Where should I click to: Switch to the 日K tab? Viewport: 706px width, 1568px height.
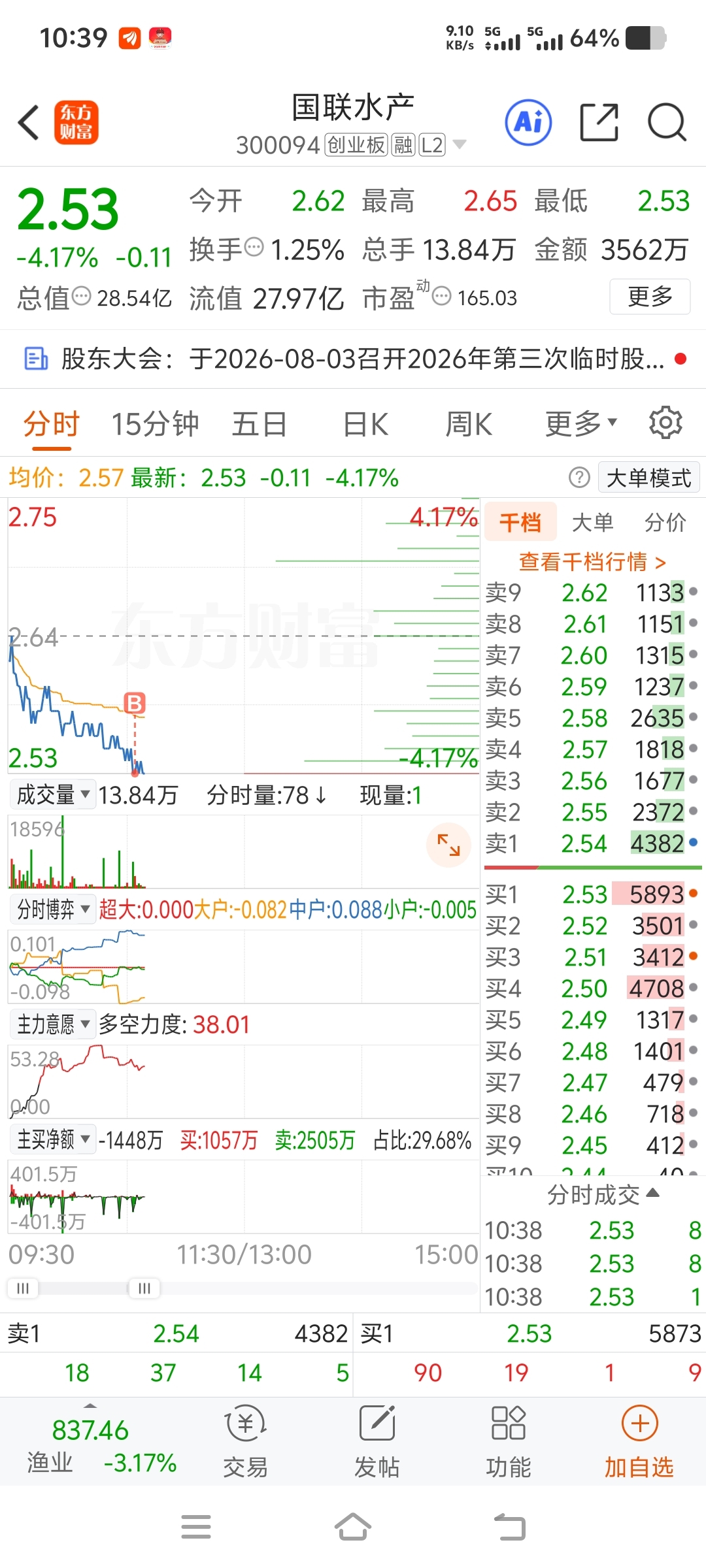pyautogui.click(x=366, y=424)
